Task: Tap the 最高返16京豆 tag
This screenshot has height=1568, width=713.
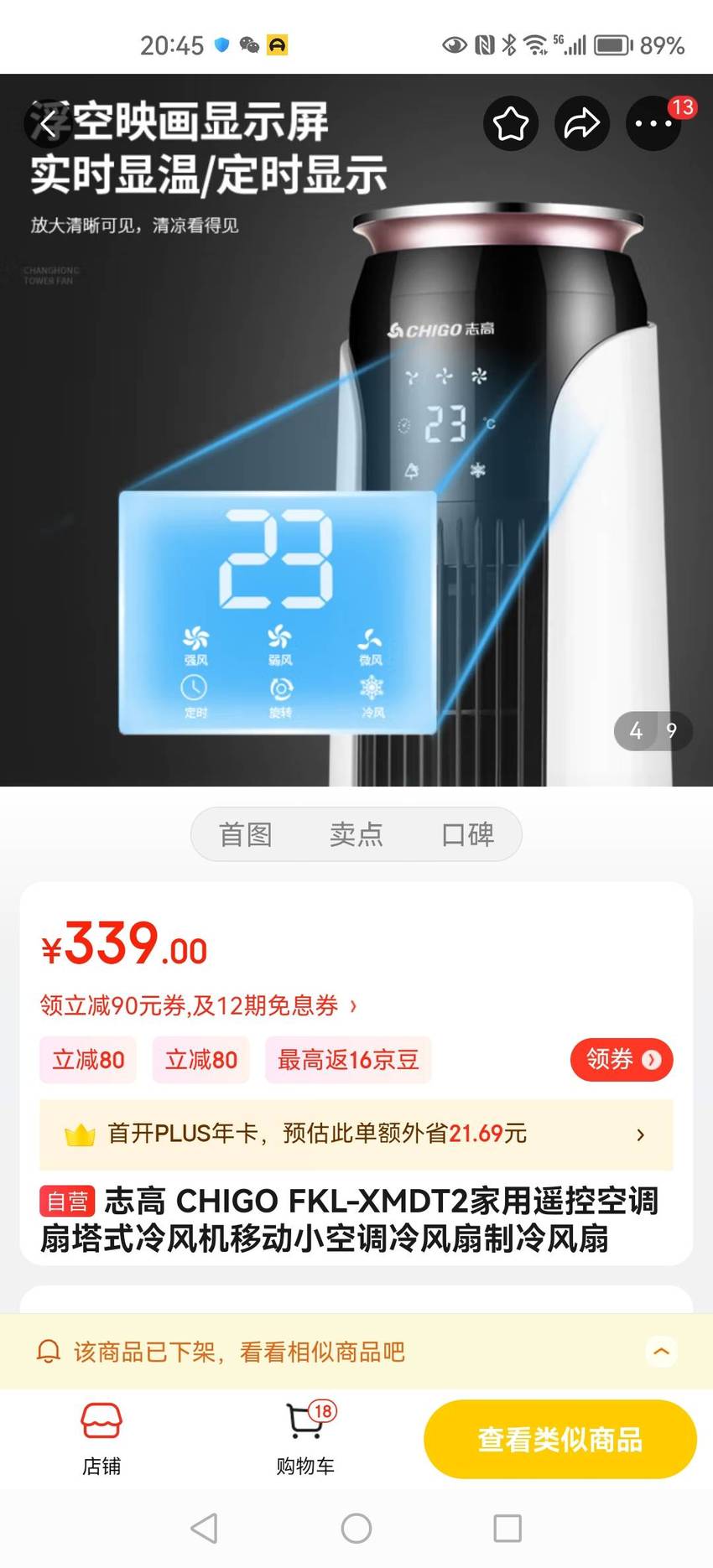Action: pyautogui.click(x=348, y=1060)
